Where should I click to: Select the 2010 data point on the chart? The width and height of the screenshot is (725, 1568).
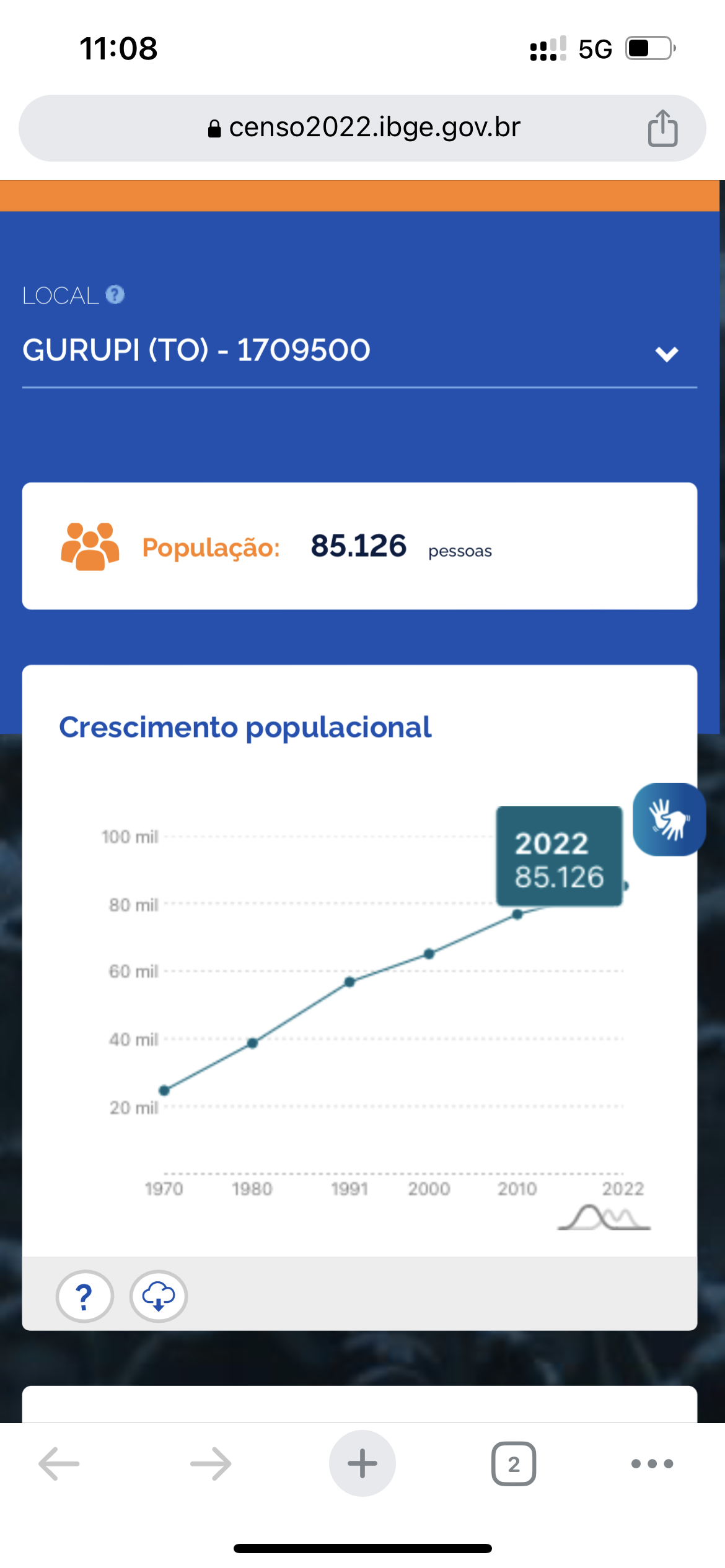tap(517, 915)
